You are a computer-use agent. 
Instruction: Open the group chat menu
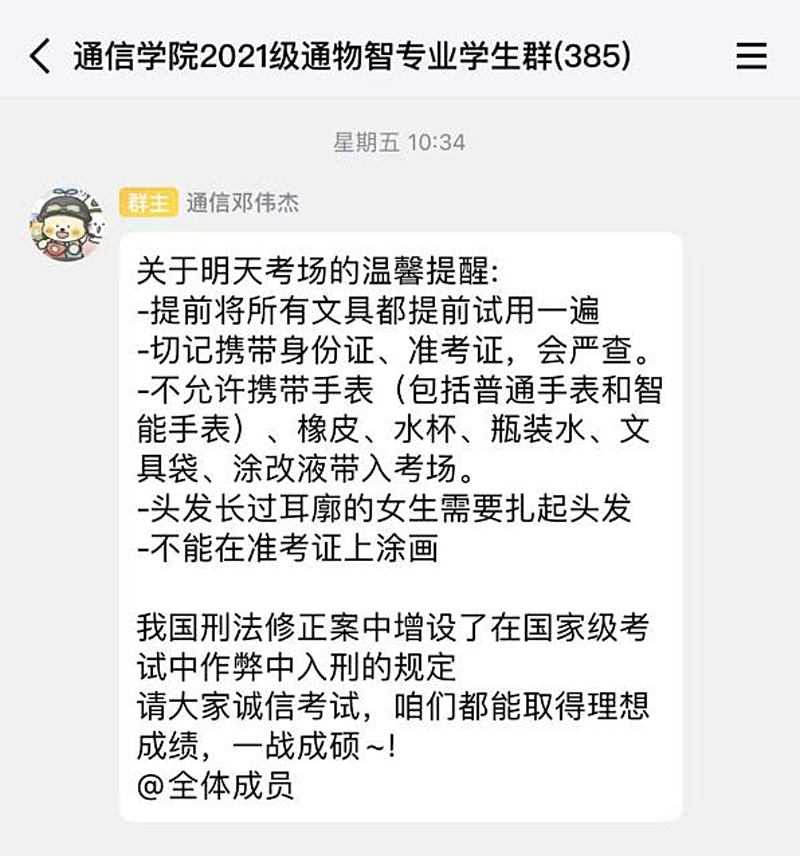click(x=751, y=56)
